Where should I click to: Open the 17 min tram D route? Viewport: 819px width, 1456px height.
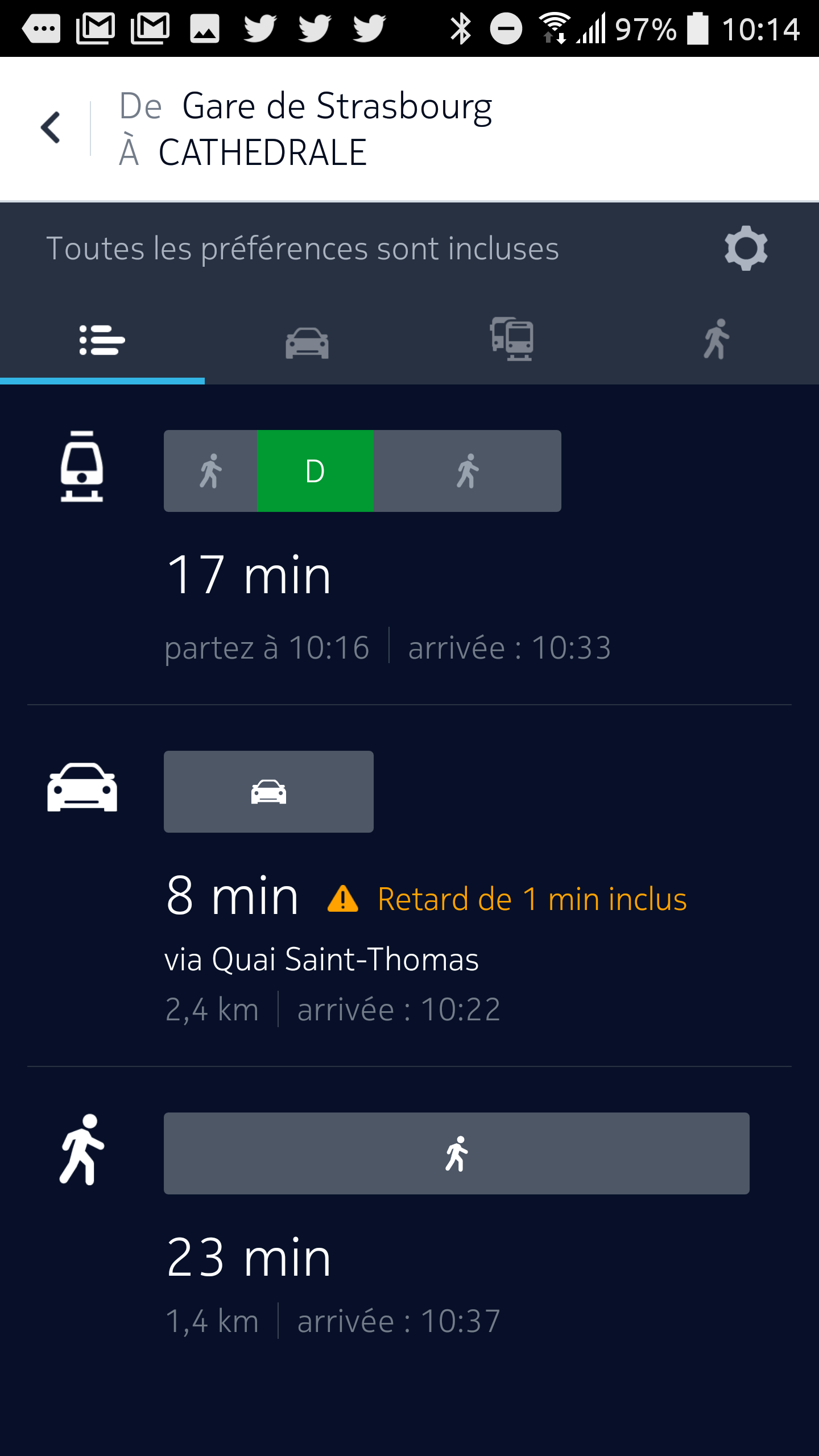pyautogui.click(x=409, y=546)
